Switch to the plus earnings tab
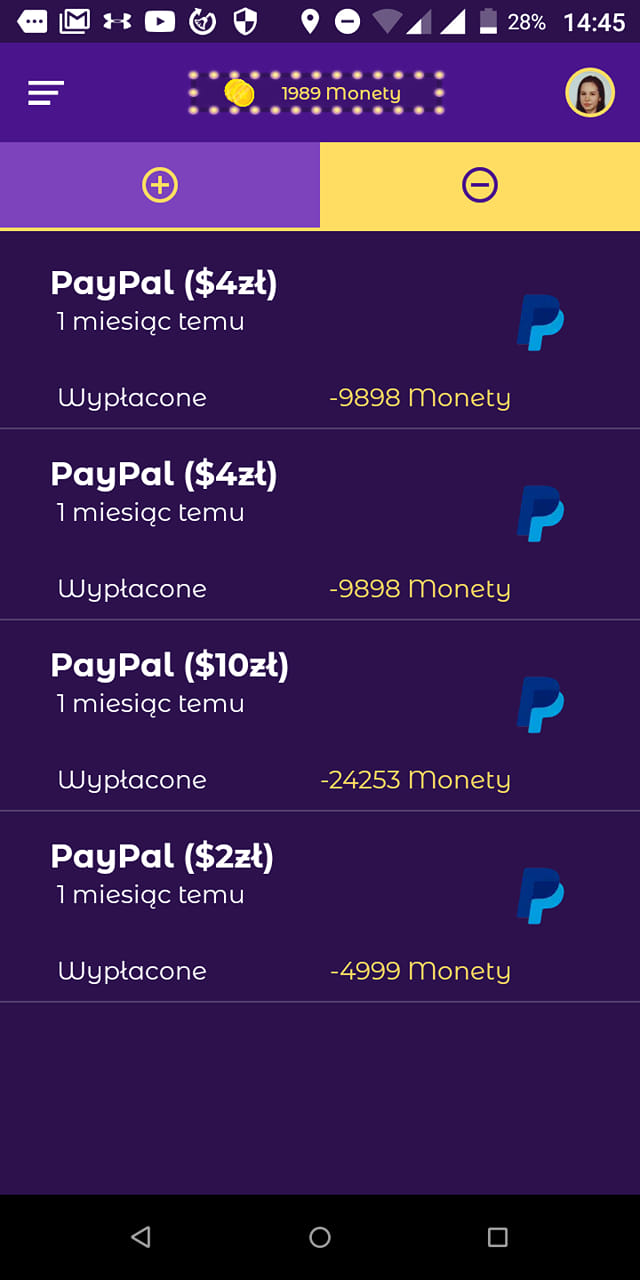640x1280 pixels. (x=160, y=185)
